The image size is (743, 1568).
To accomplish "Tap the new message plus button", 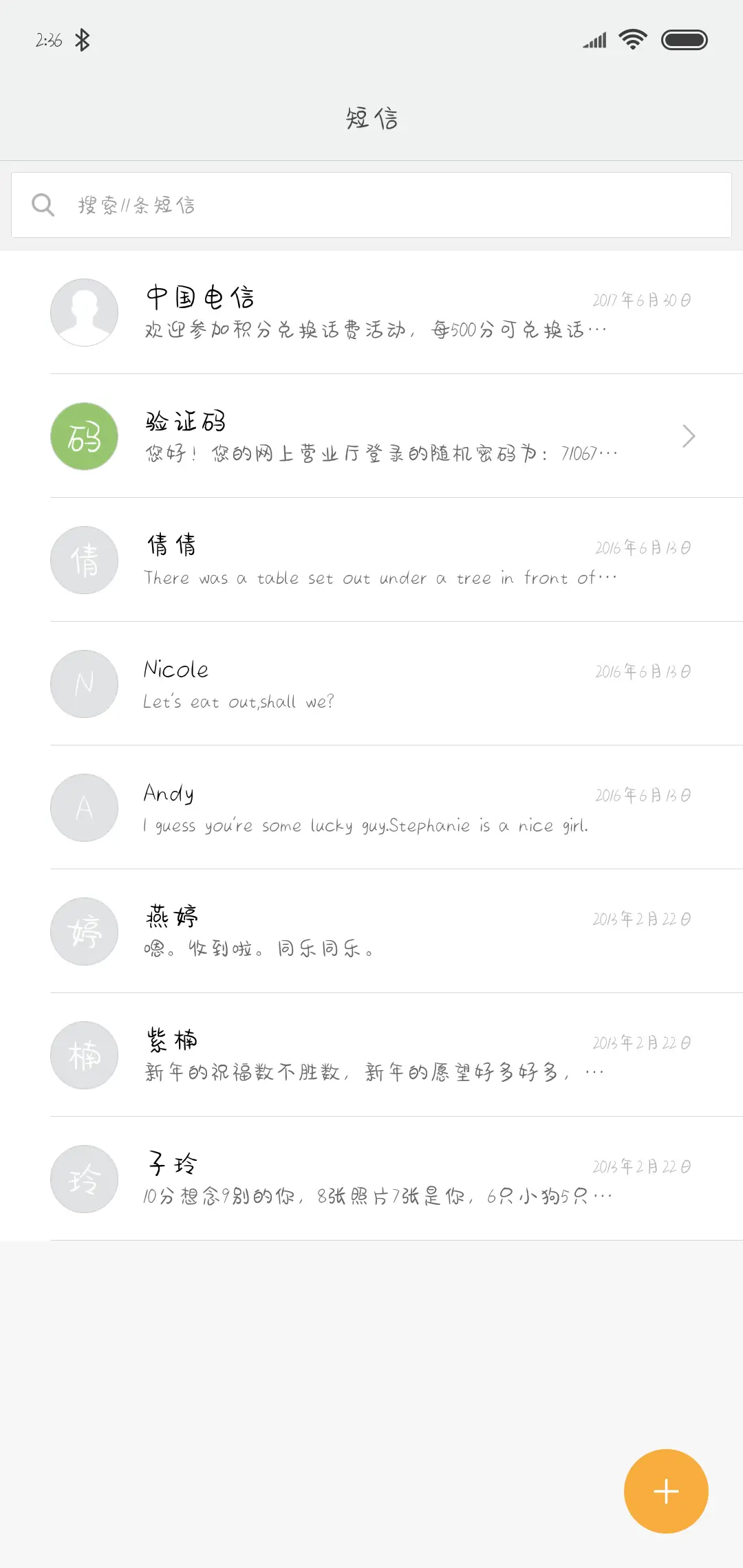I will point(665,1490).
